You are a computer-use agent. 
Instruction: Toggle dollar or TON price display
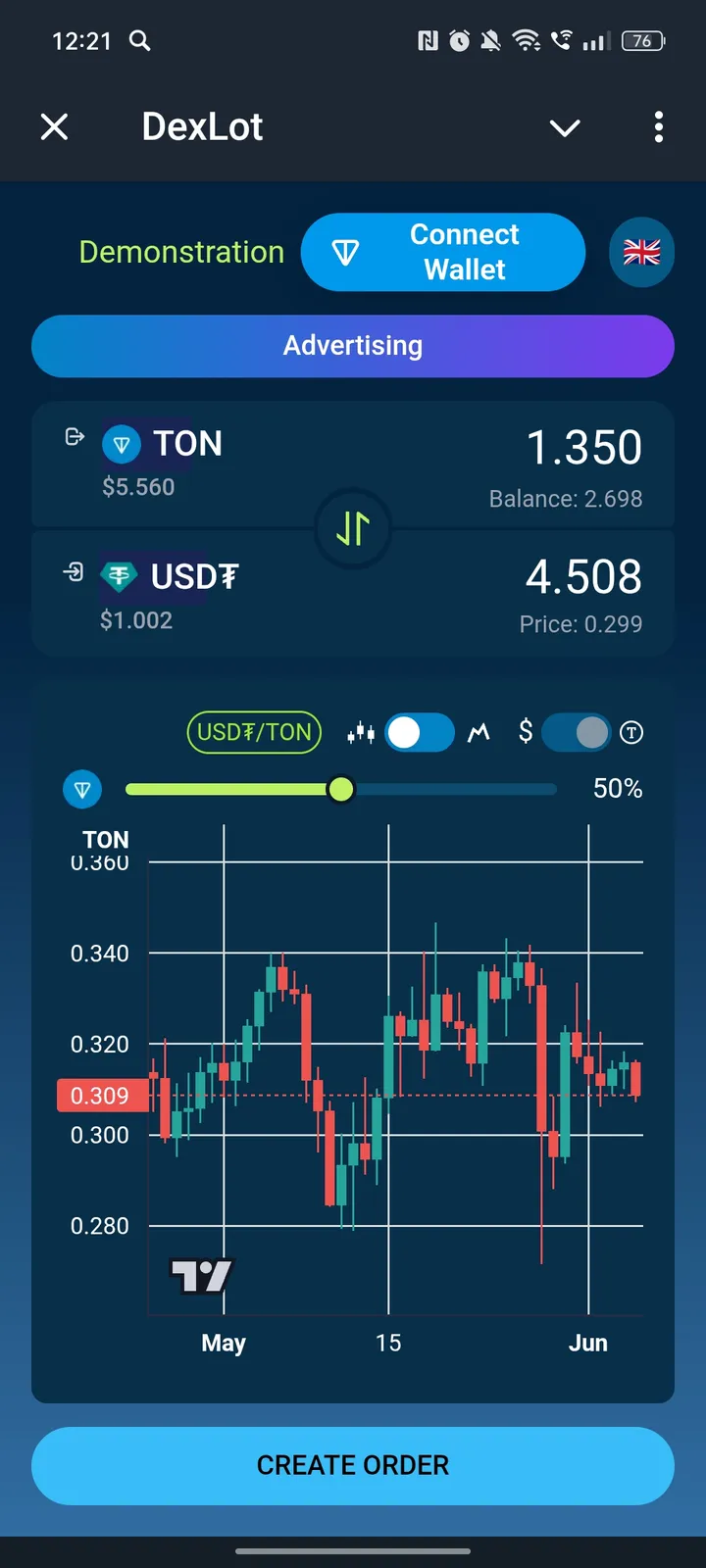coord(577,732)
